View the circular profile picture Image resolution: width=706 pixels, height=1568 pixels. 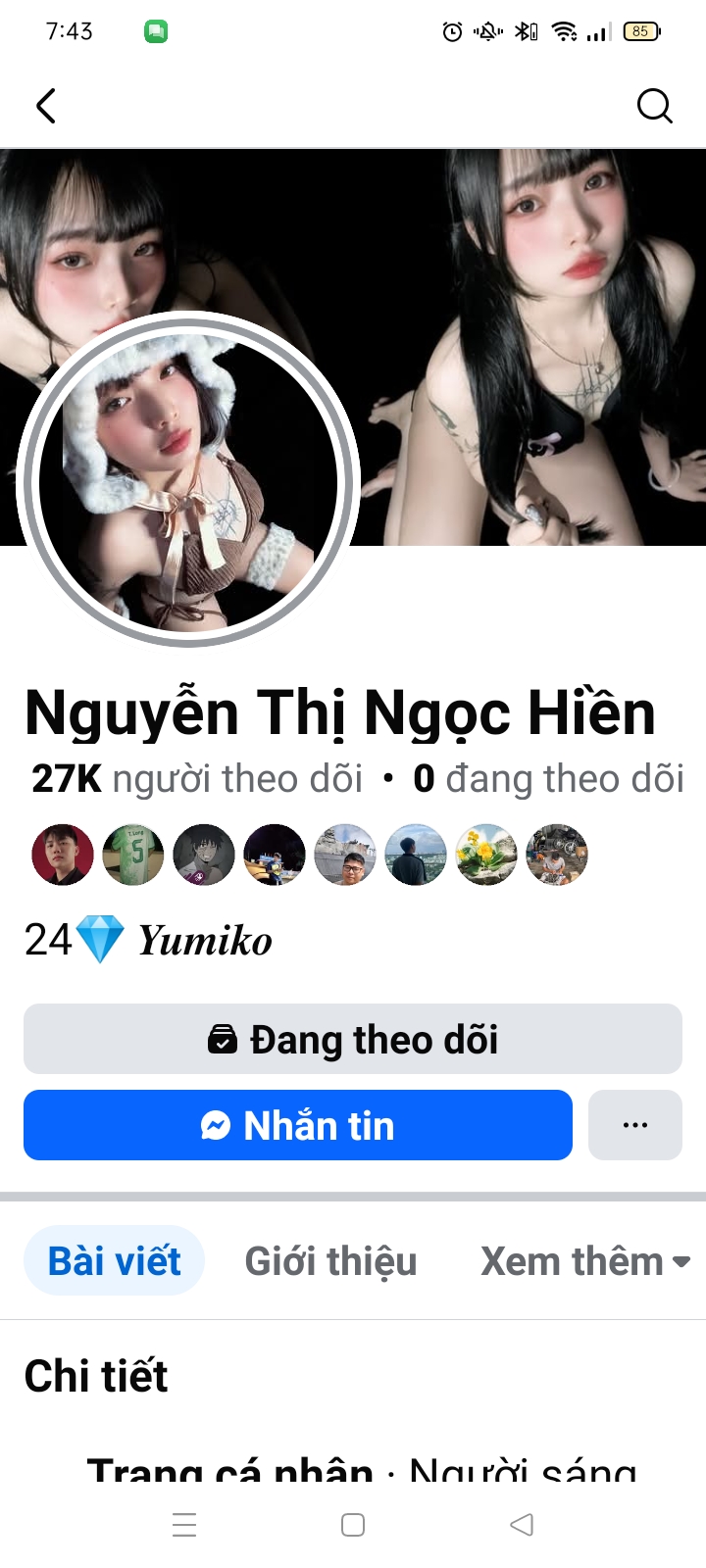188,480
